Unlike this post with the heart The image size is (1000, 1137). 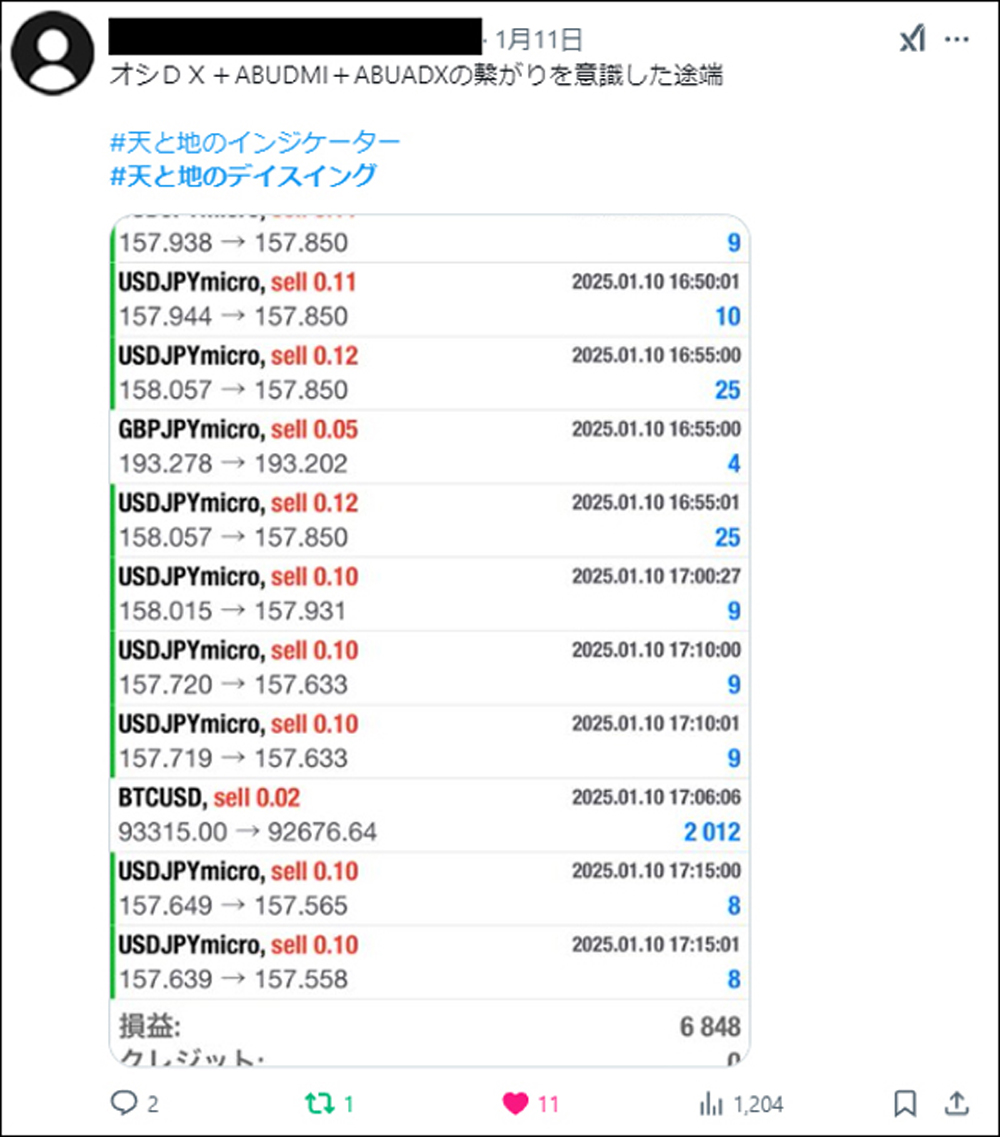click(515, 1103)
